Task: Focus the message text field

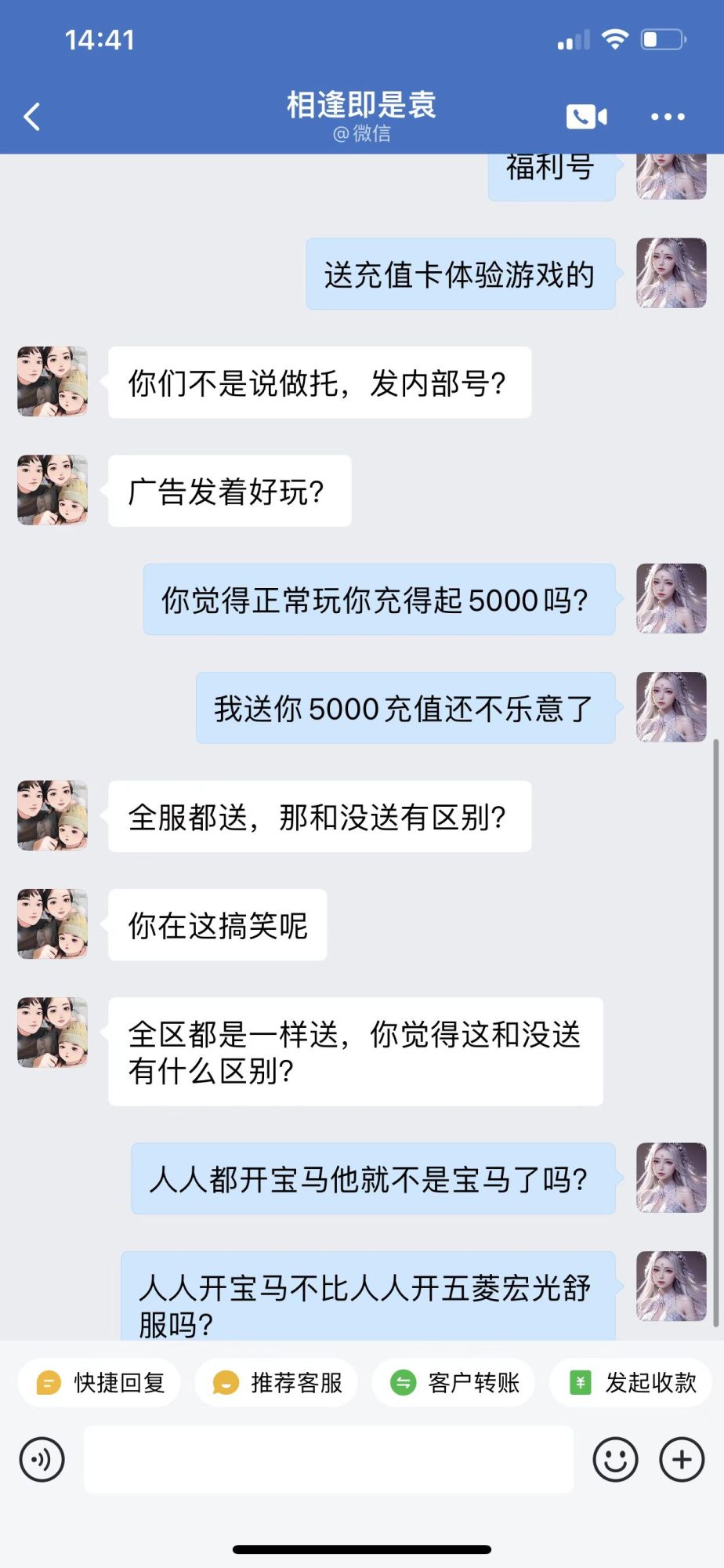Action: click(x=328, y=1459)
